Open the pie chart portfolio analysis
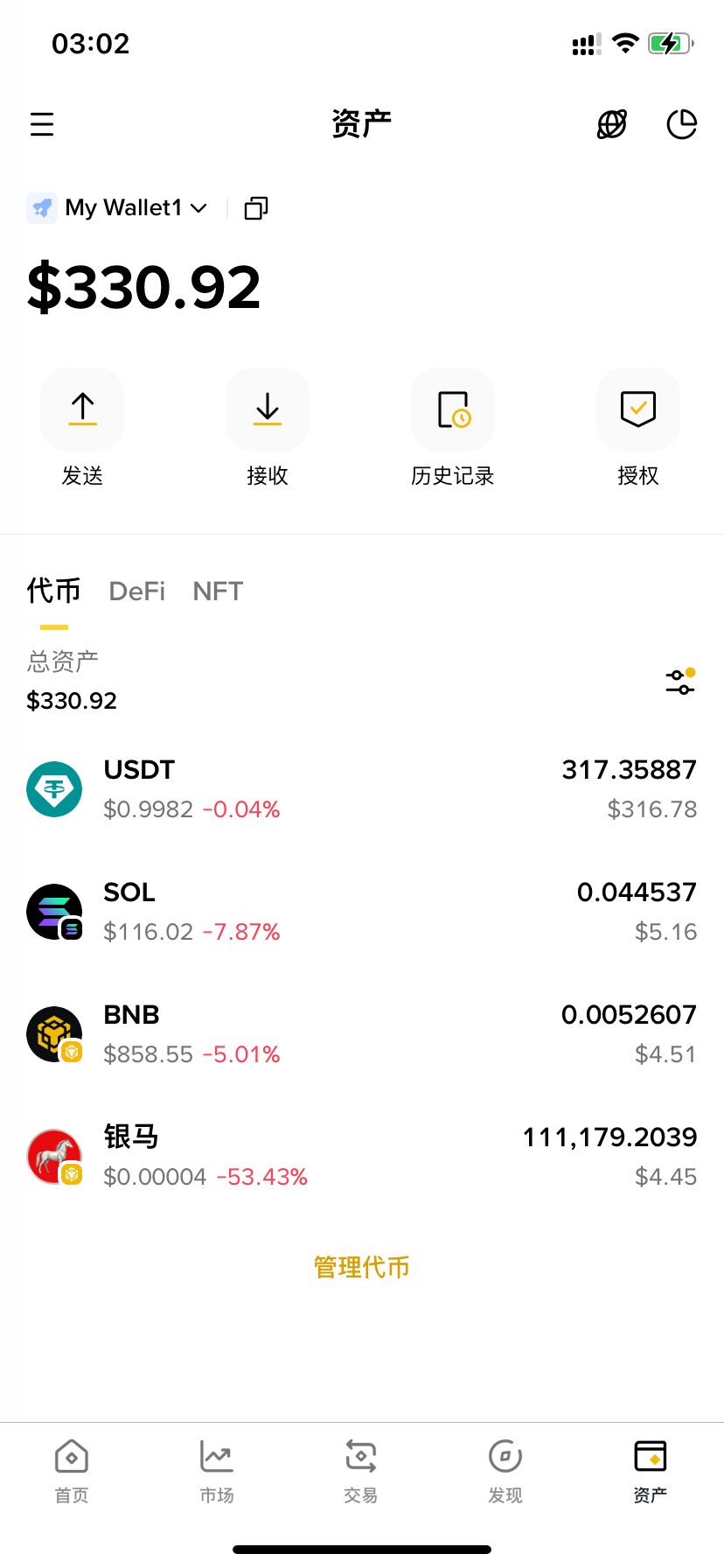The image size is (724, 1568). (x=681, y=124)
